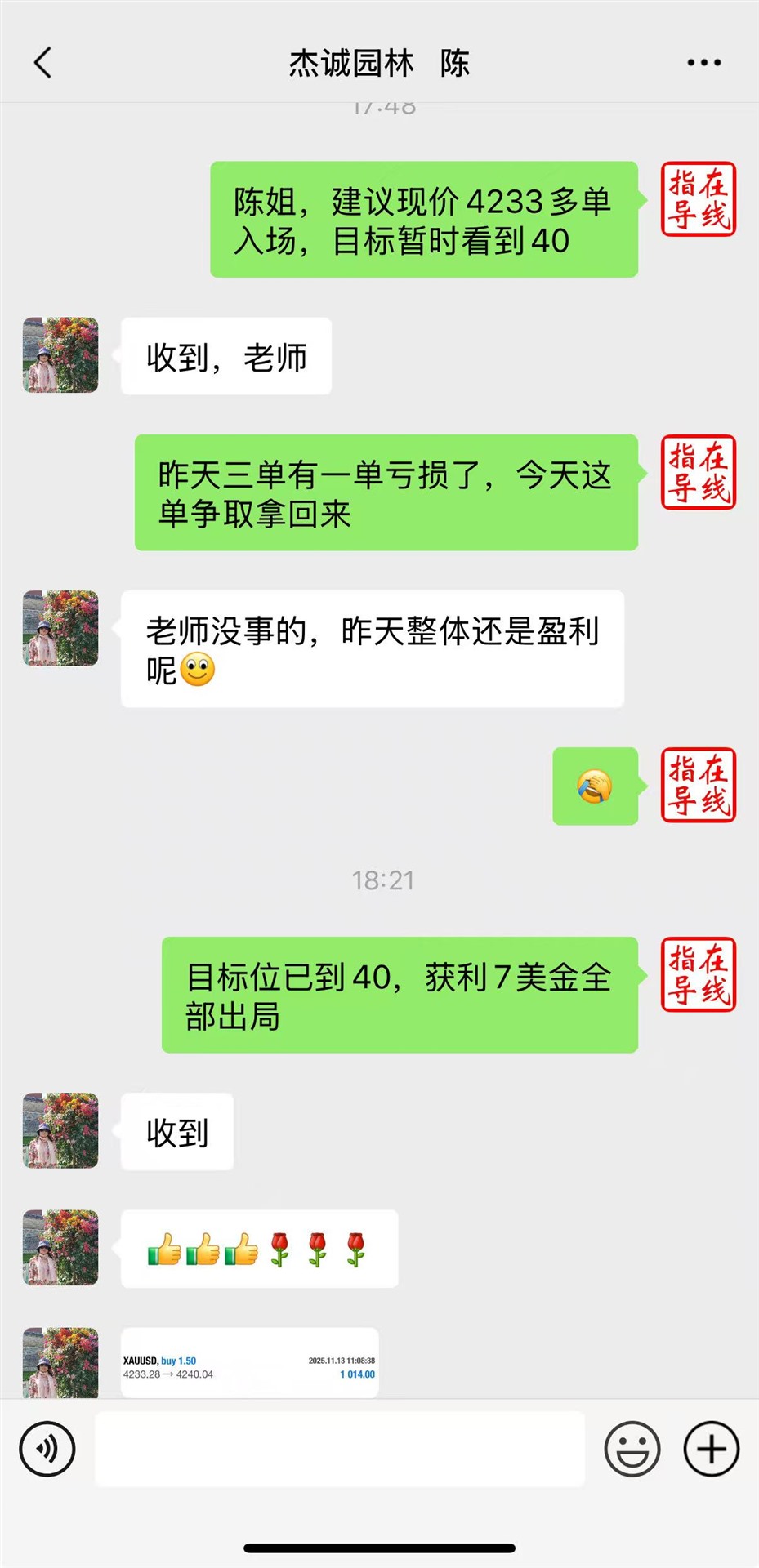This screenshot has width=759, height=1568.
Task: Open the chat's three-dot overflow menu
Action: [703, 63]
